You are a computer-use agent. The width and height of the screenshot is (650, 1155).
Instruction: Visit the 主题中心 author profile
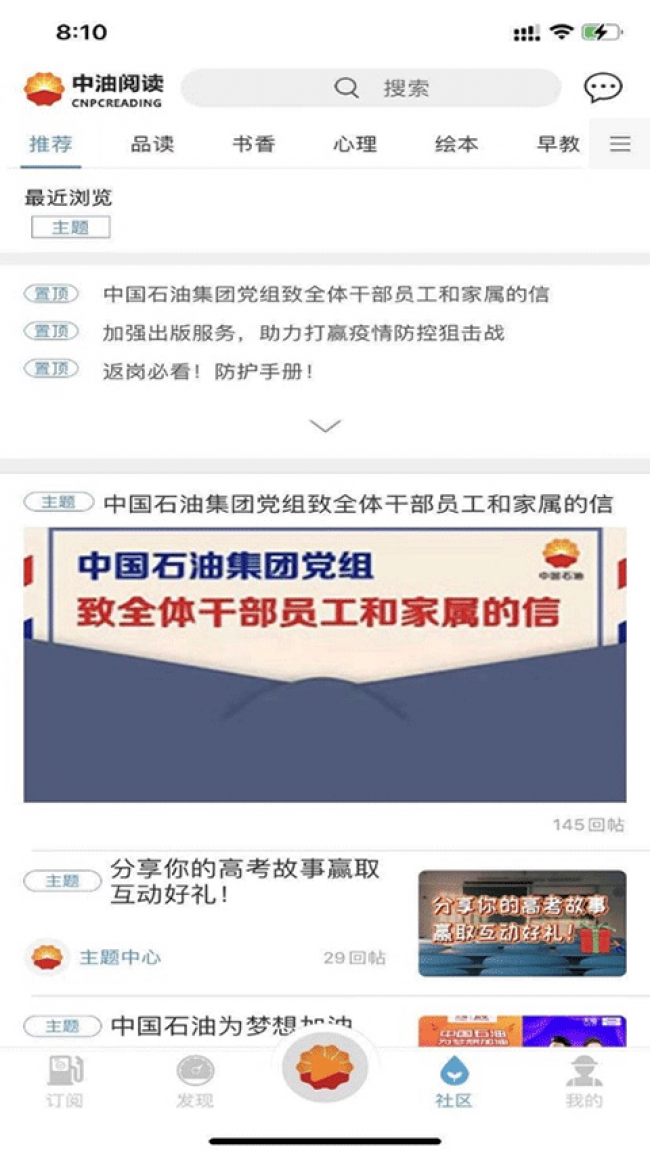(120, 958)
